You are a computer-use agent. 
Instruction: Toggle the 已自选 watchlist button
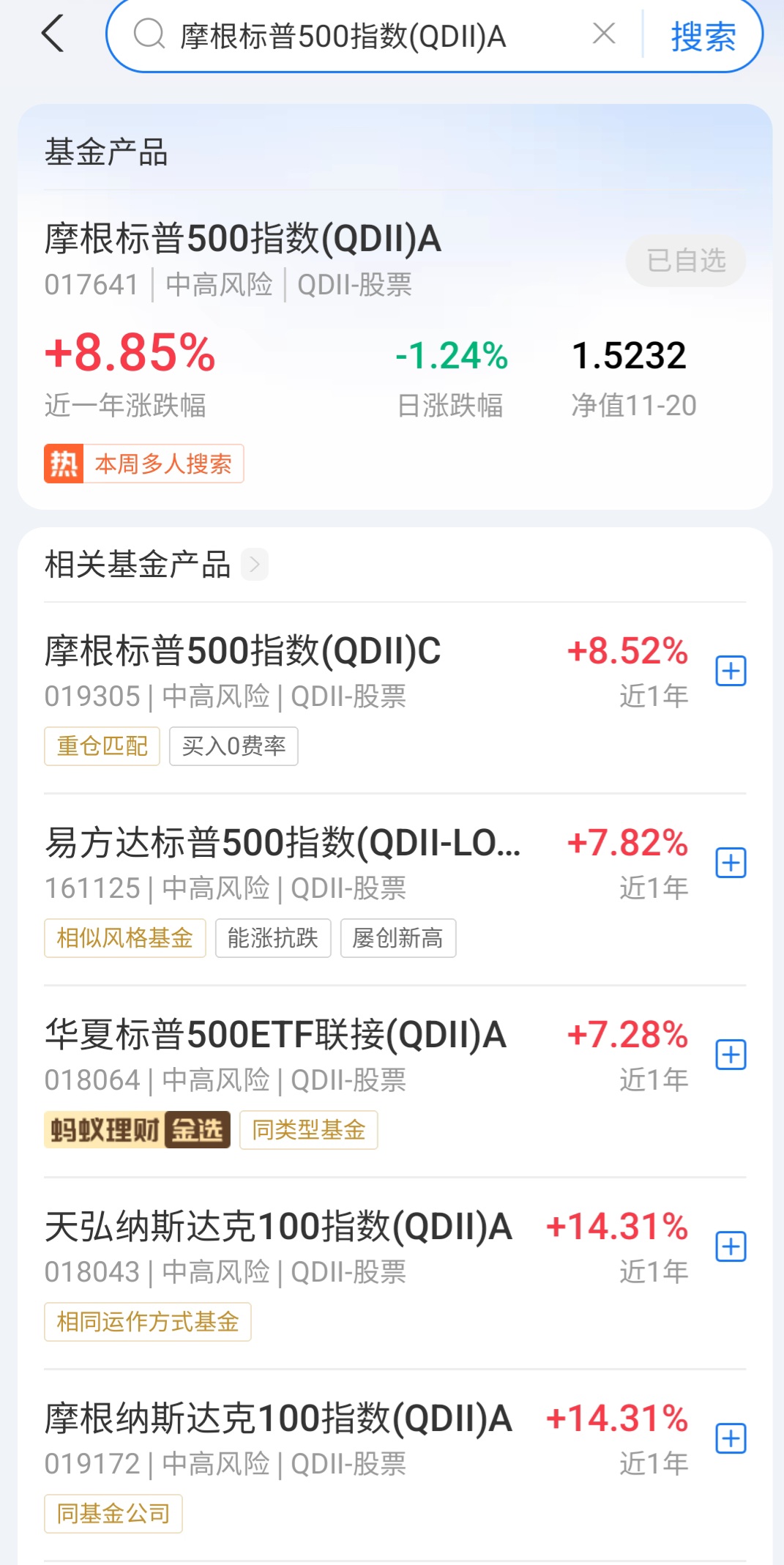pos(686,261)
